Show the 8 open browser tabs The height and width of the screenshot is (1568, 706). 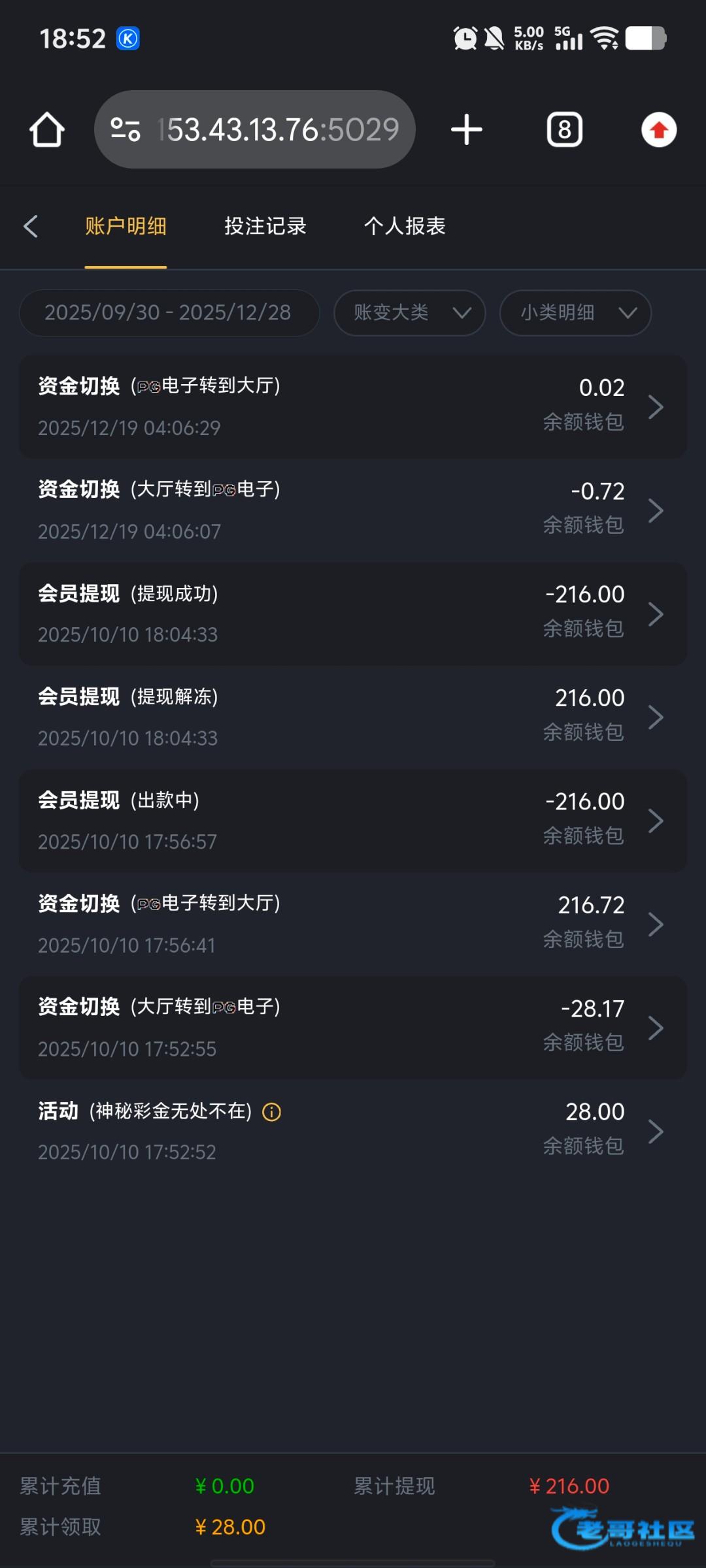pos(565,129)
